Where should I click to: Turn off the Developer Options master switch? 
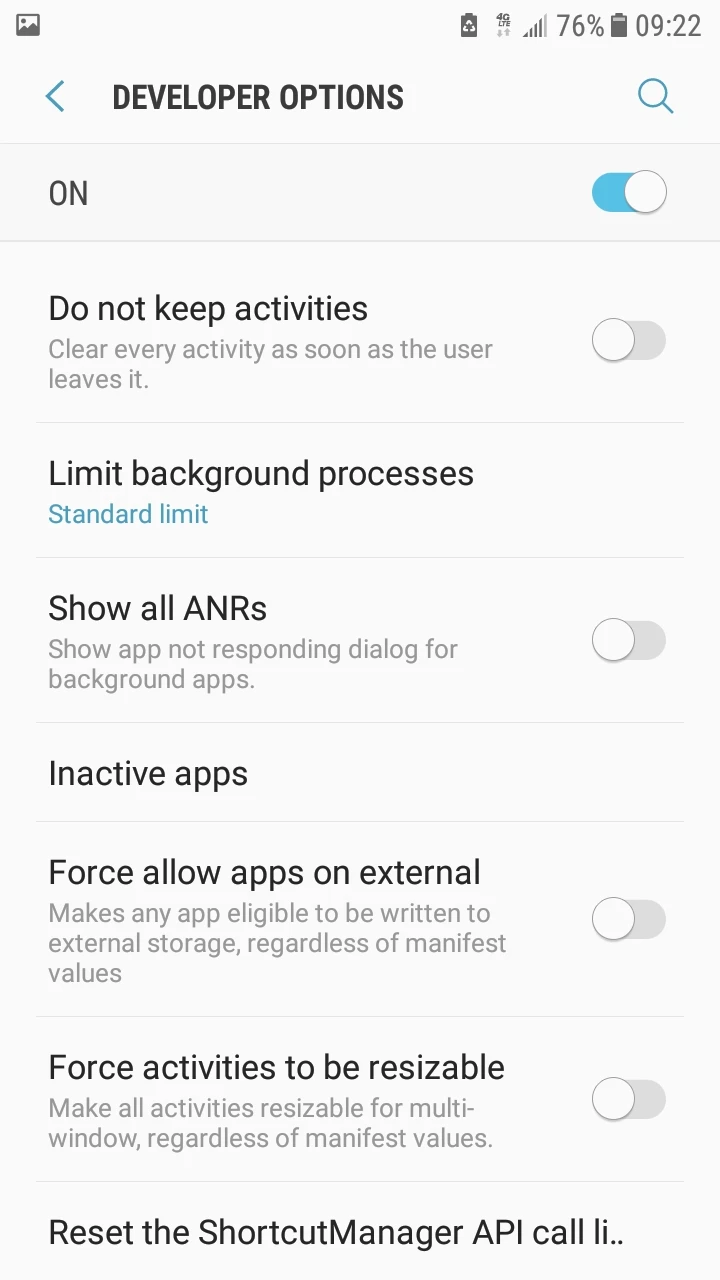pos(628,192)
